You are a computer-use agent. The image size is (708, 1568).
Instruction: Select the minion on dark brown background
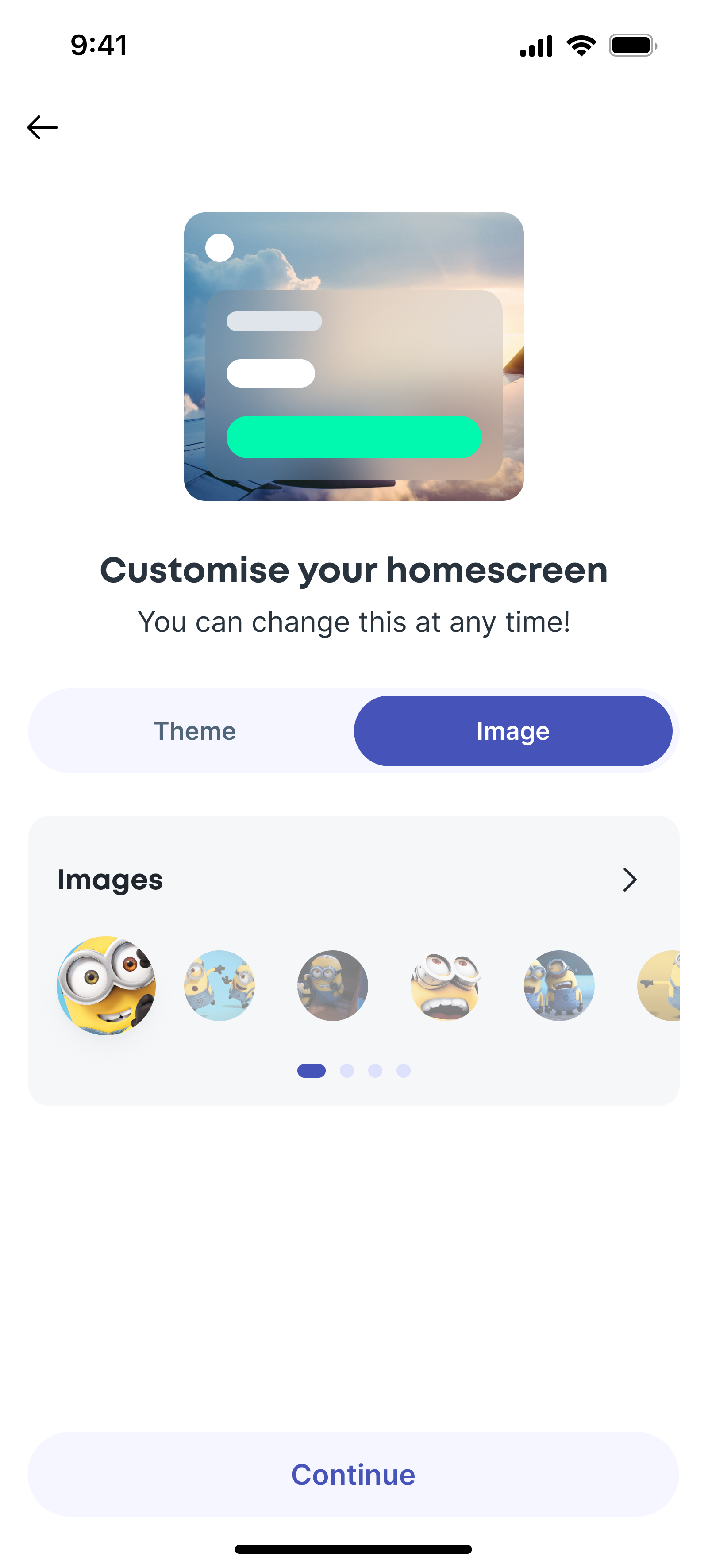[332, 985]
